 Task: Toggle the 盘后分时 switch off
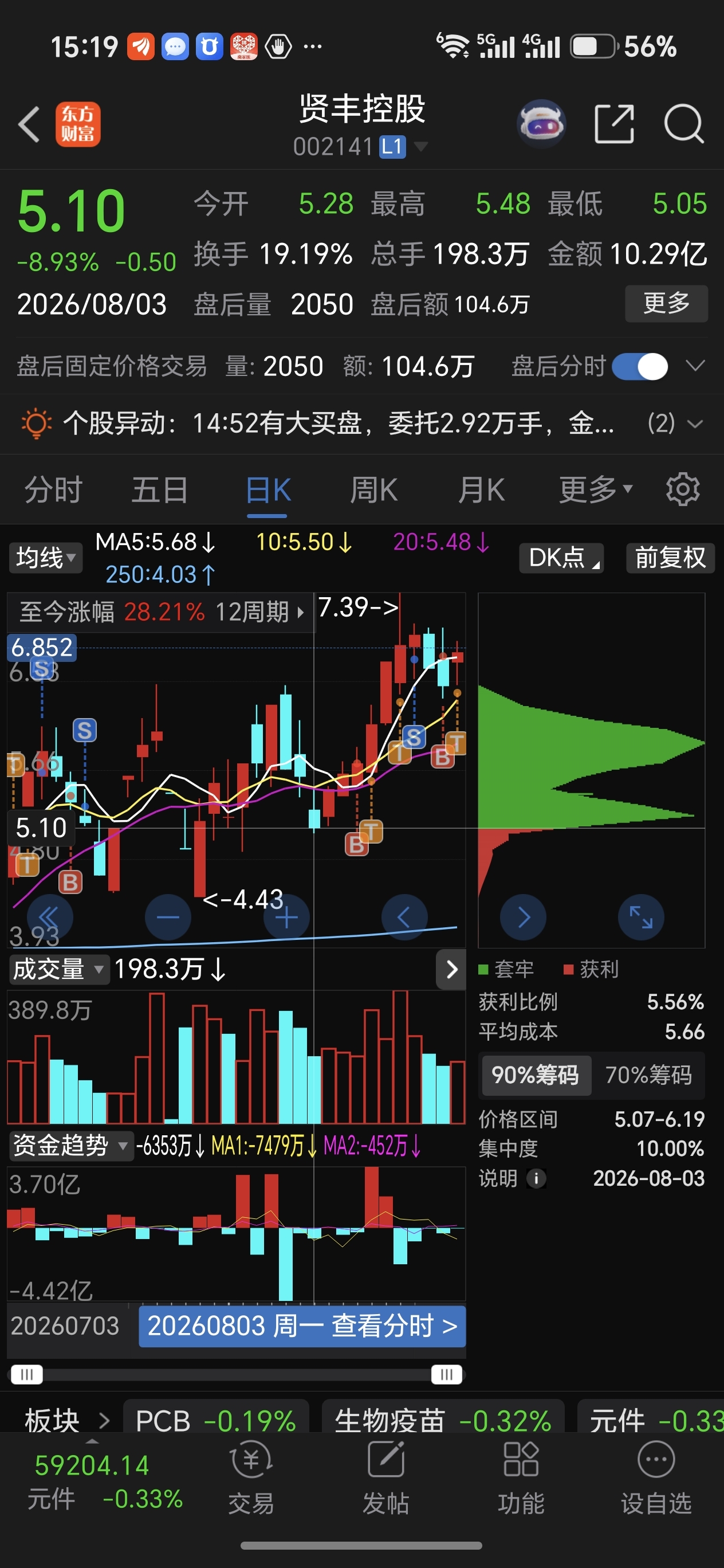(x=639, y=367)
